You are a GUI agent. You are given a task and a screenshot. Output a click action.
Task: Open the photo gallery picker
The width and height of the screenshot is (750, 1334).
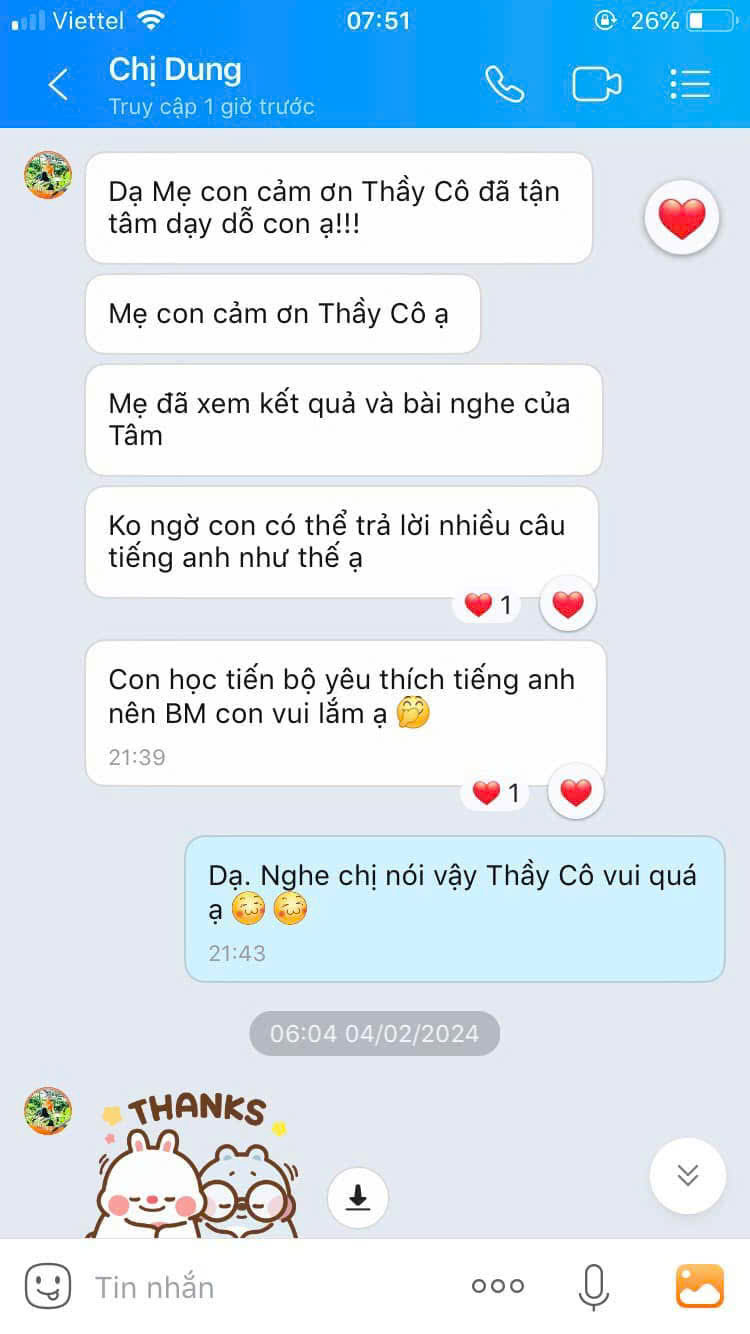click(699, 1287)
